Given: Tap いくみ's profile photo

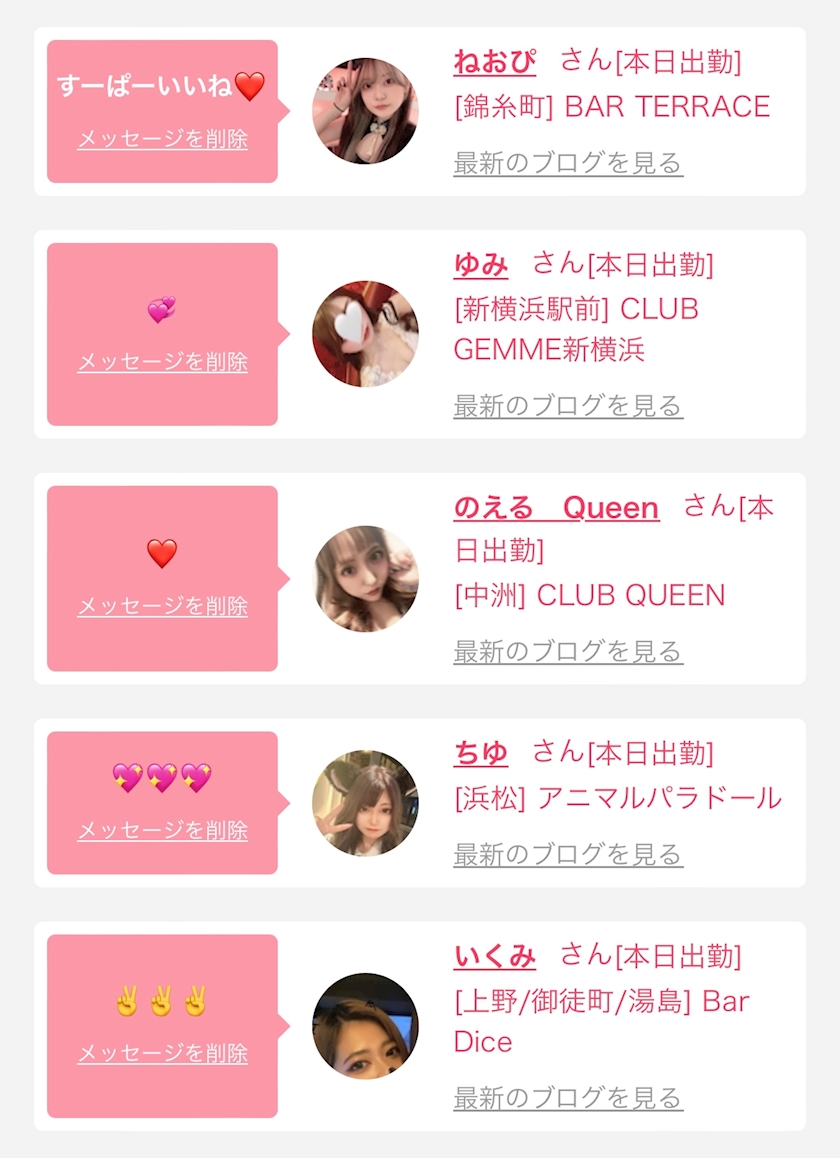Looking at the screenshot, I should click(x=365, y=1026).
